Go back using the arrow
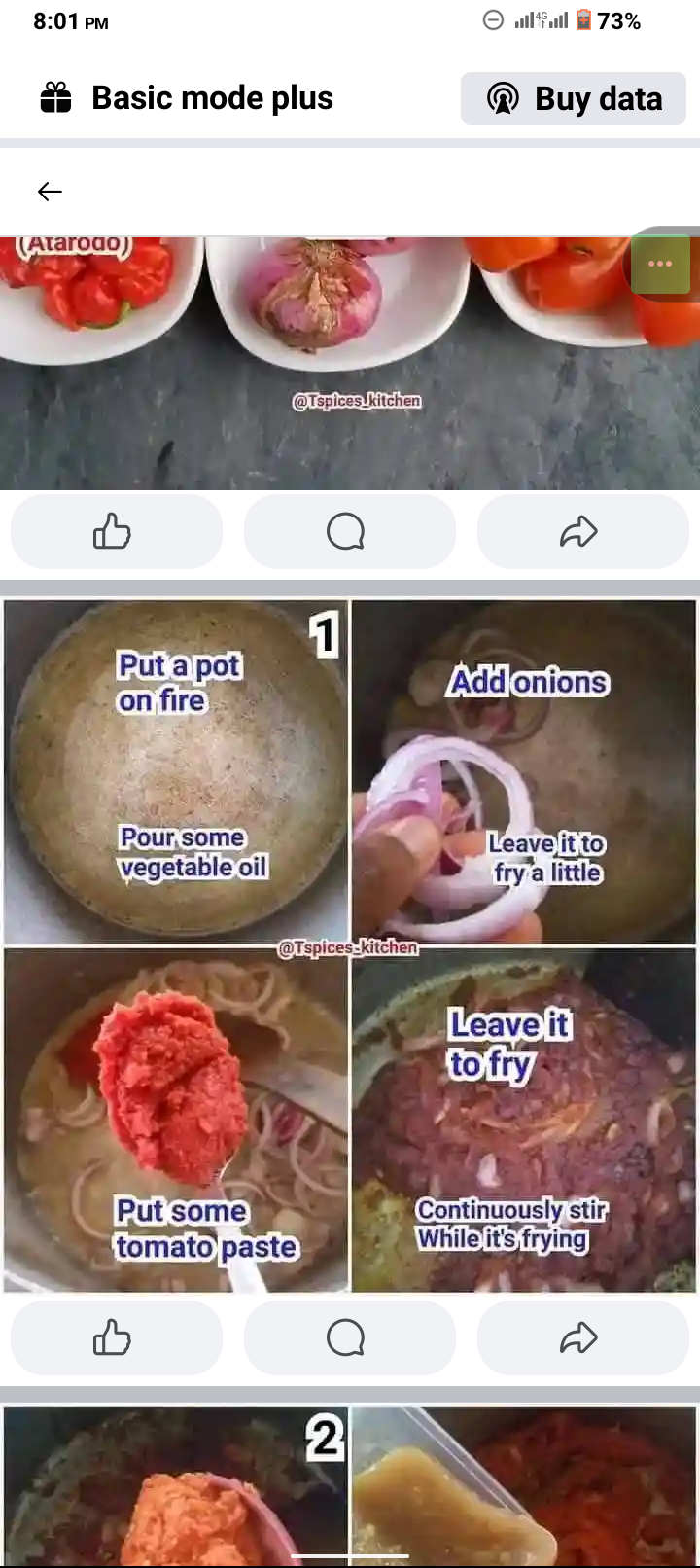 [50, 192]
